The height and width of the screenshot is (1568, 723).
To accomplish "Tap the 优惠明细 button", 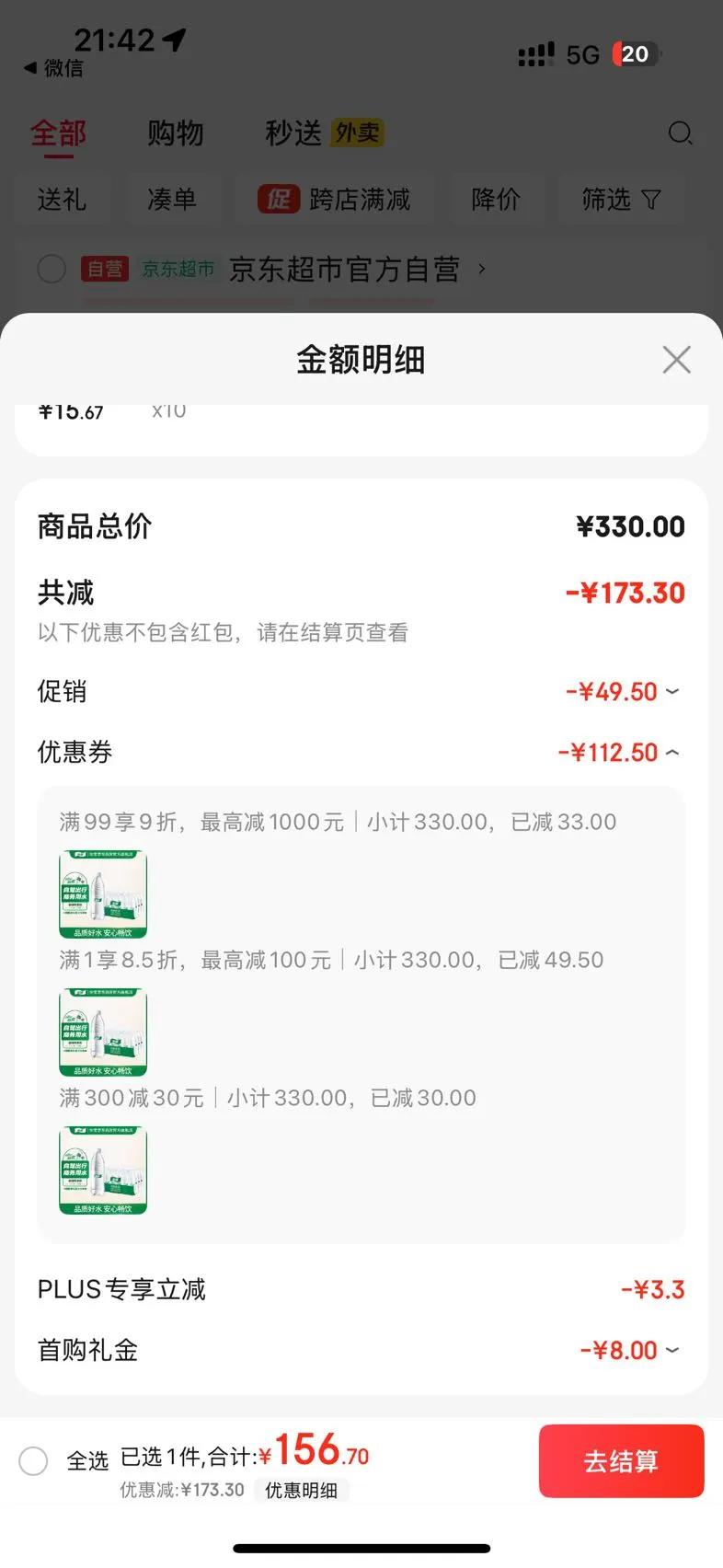I will click(301, 1491).
